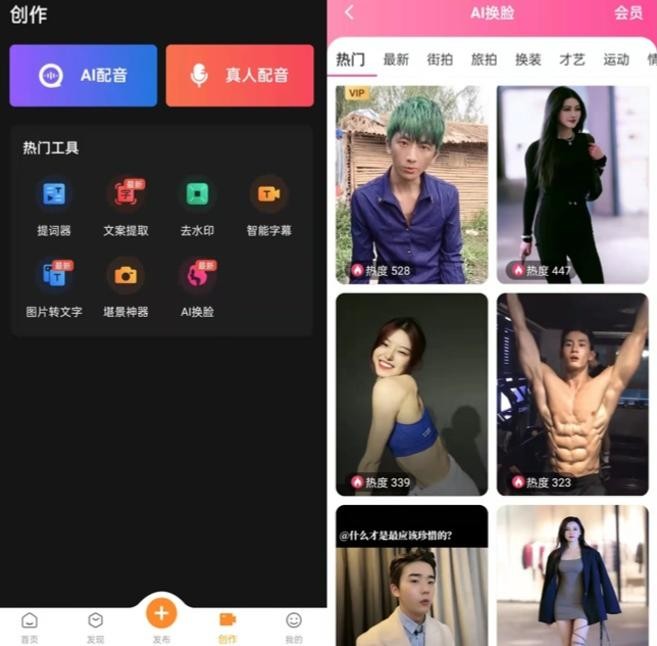Screen dimensions: 657x646
Task: Open the template with 热度 323
Action: [572, 393]
